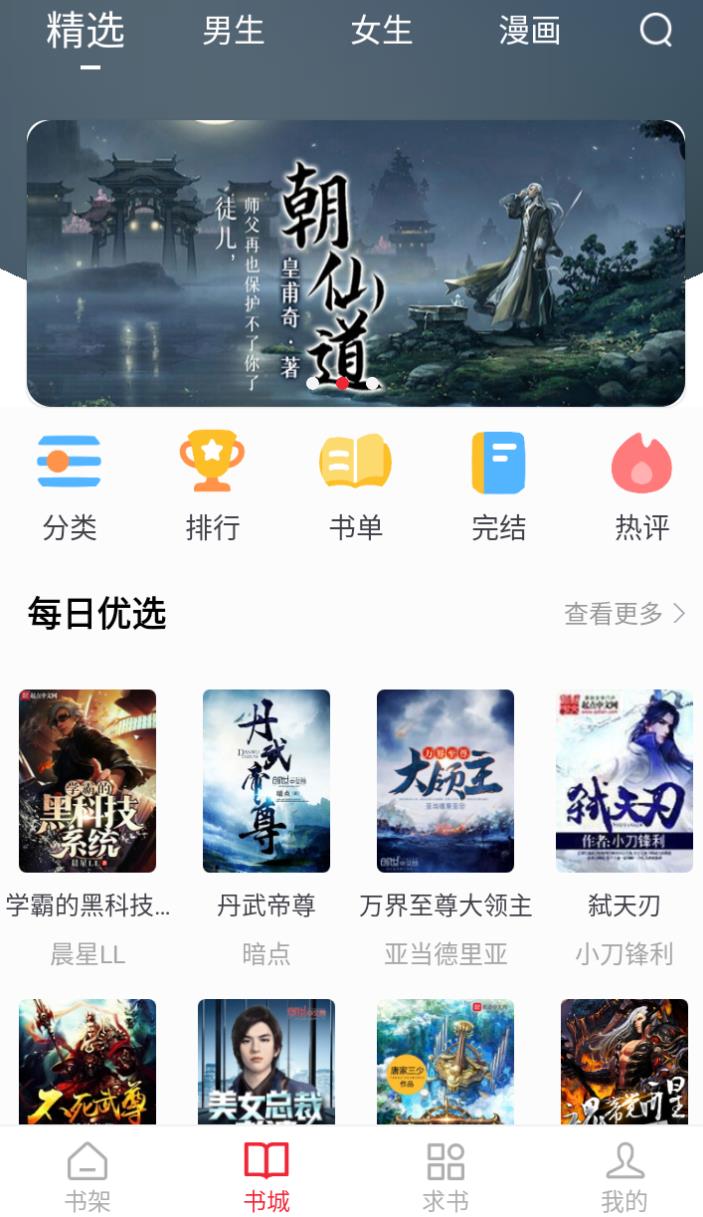Viewport: 703px width, 1217px height.
Task: Open the search magnifier icon
Action: pos(656,31)
